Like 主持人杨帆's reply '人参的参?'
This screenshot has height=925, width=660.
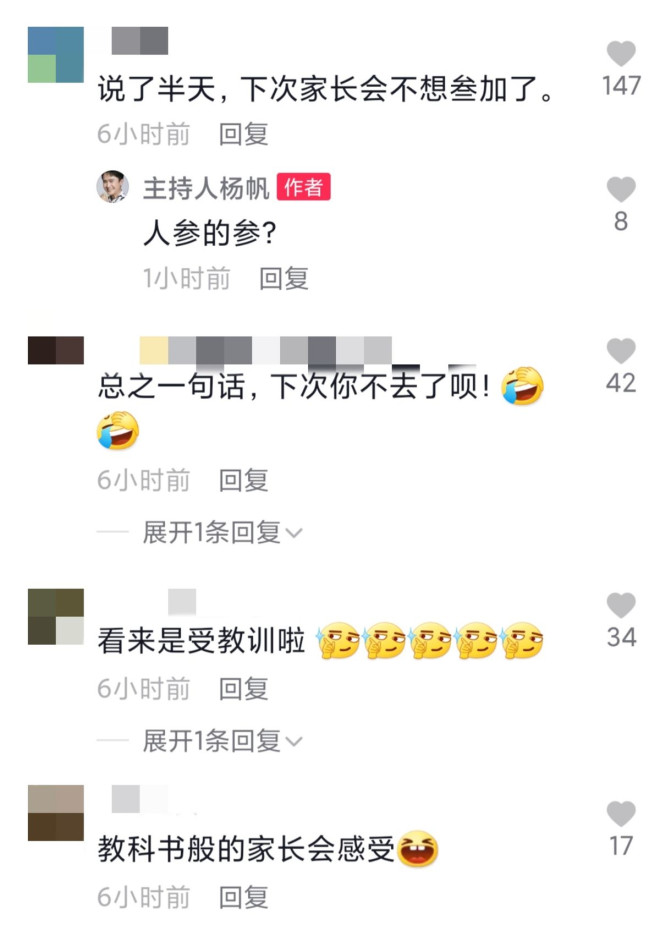621,189
